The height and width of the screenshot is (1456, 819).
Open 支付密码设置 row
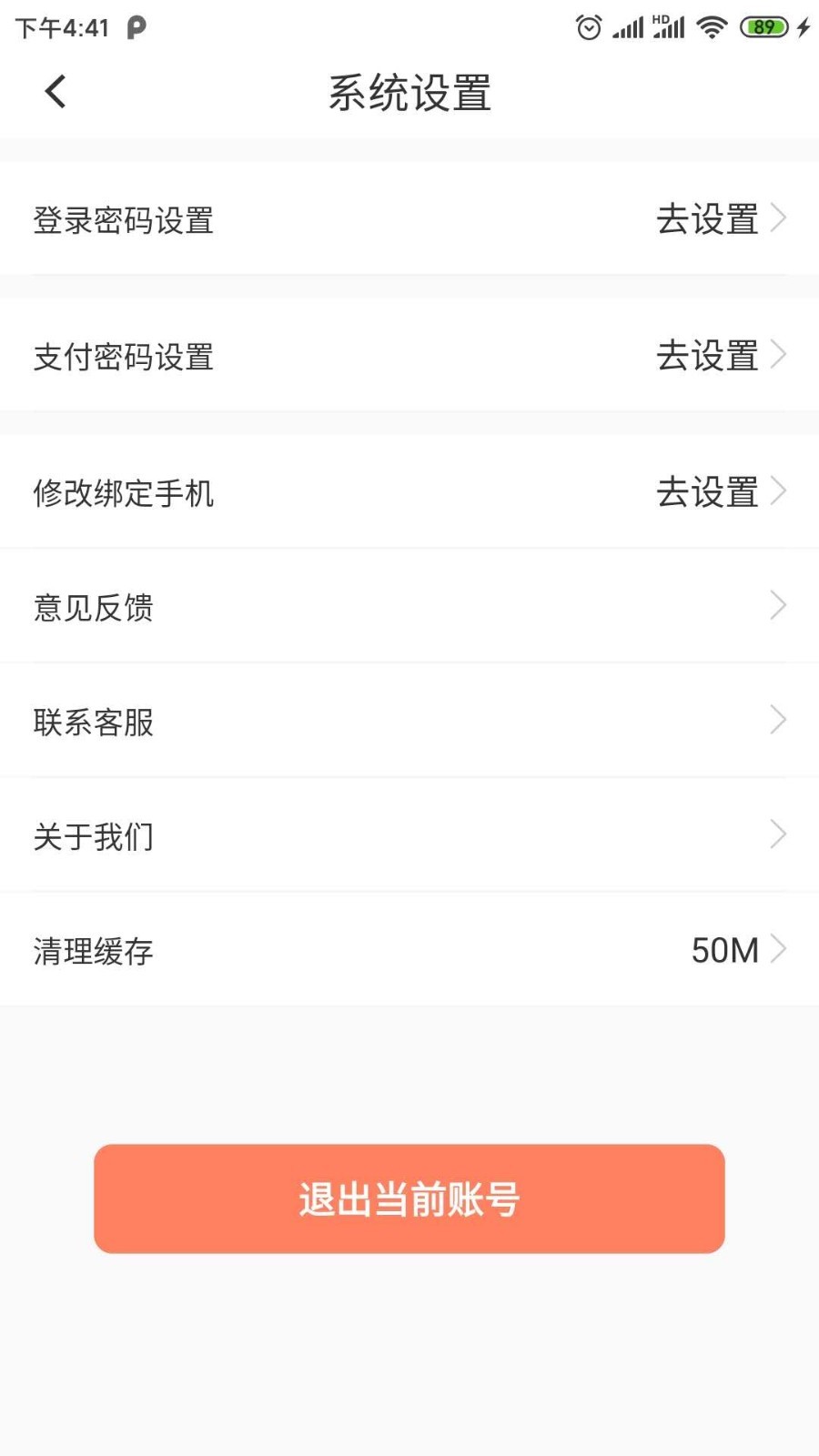tap(409, 356)
